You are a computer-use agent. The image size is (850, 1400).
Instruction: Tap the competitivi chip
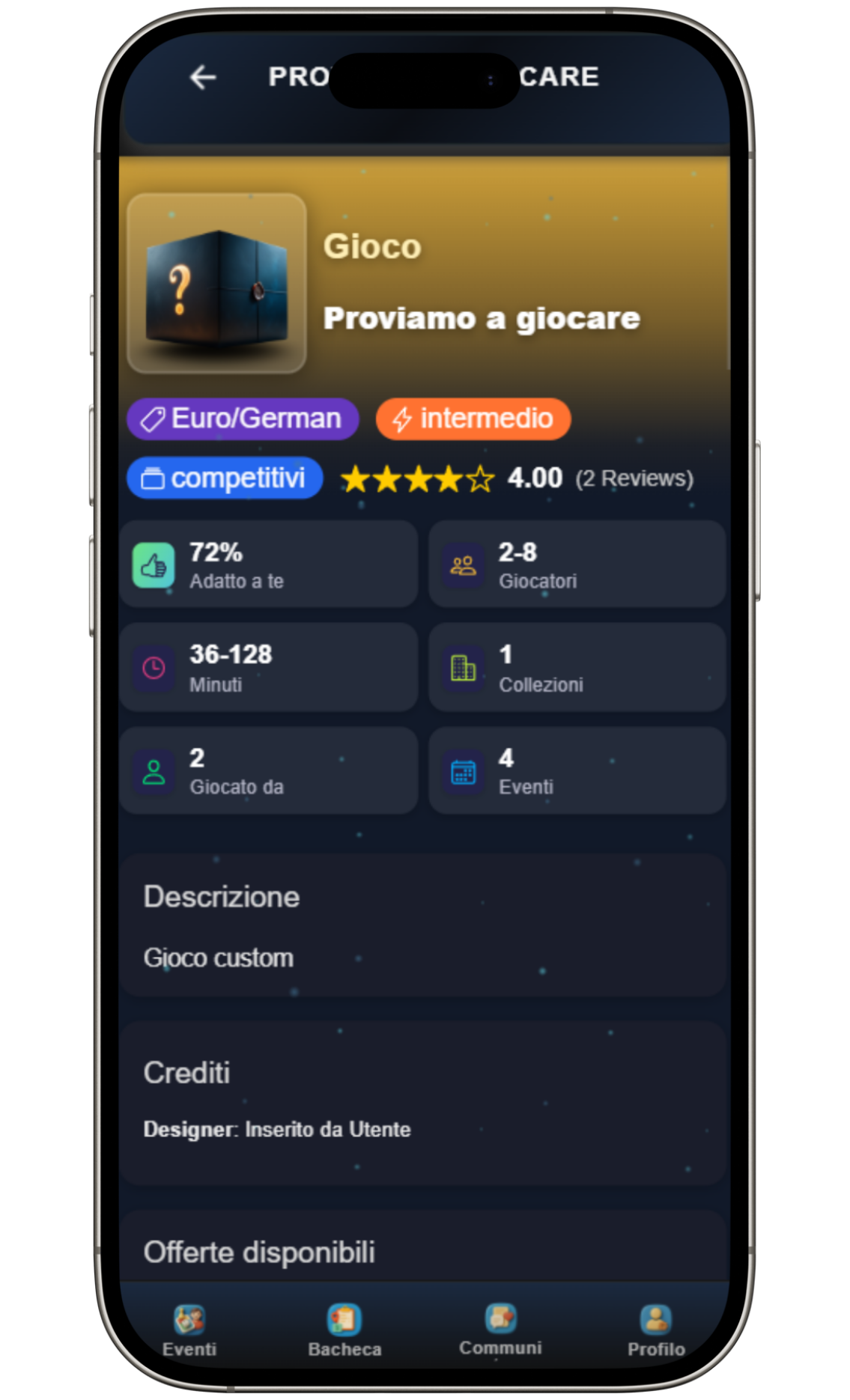click(x=225, y=478)
